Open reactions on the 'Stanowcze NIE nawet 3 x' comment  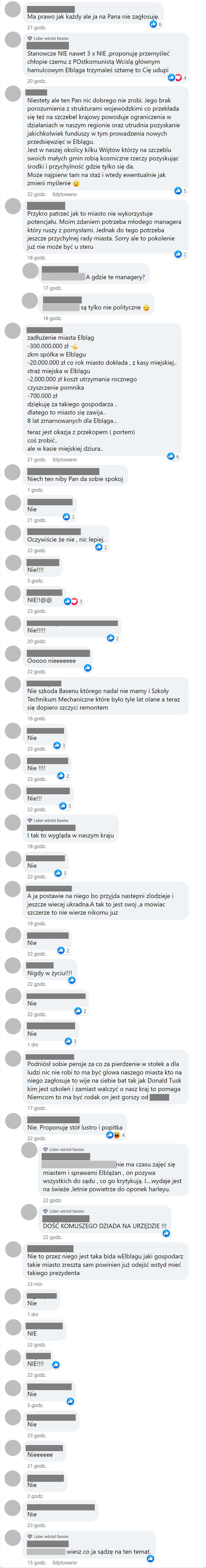[176, 78]
